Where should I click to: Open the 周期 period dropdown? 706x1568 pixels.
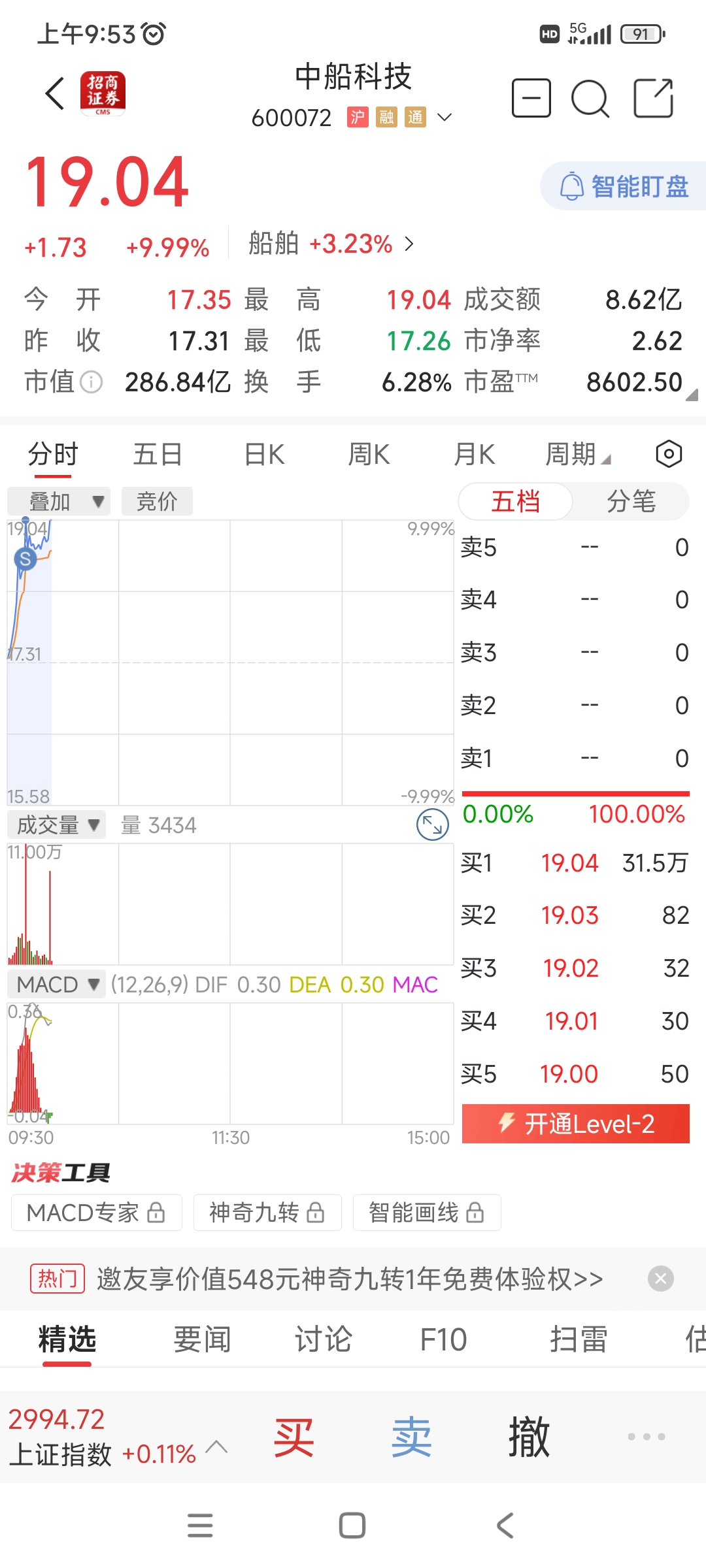578,454
